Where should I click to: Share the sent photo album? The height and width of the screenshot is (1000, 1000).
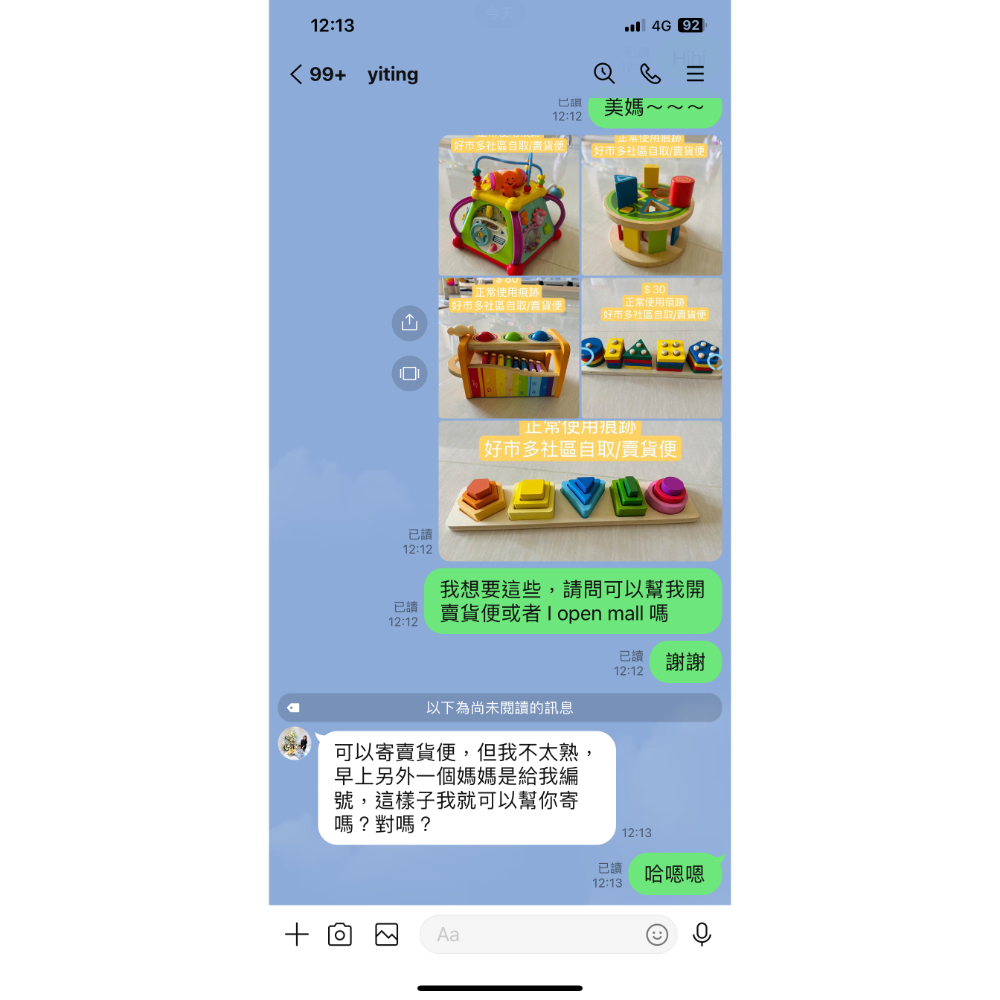click(x=409, y=323)
